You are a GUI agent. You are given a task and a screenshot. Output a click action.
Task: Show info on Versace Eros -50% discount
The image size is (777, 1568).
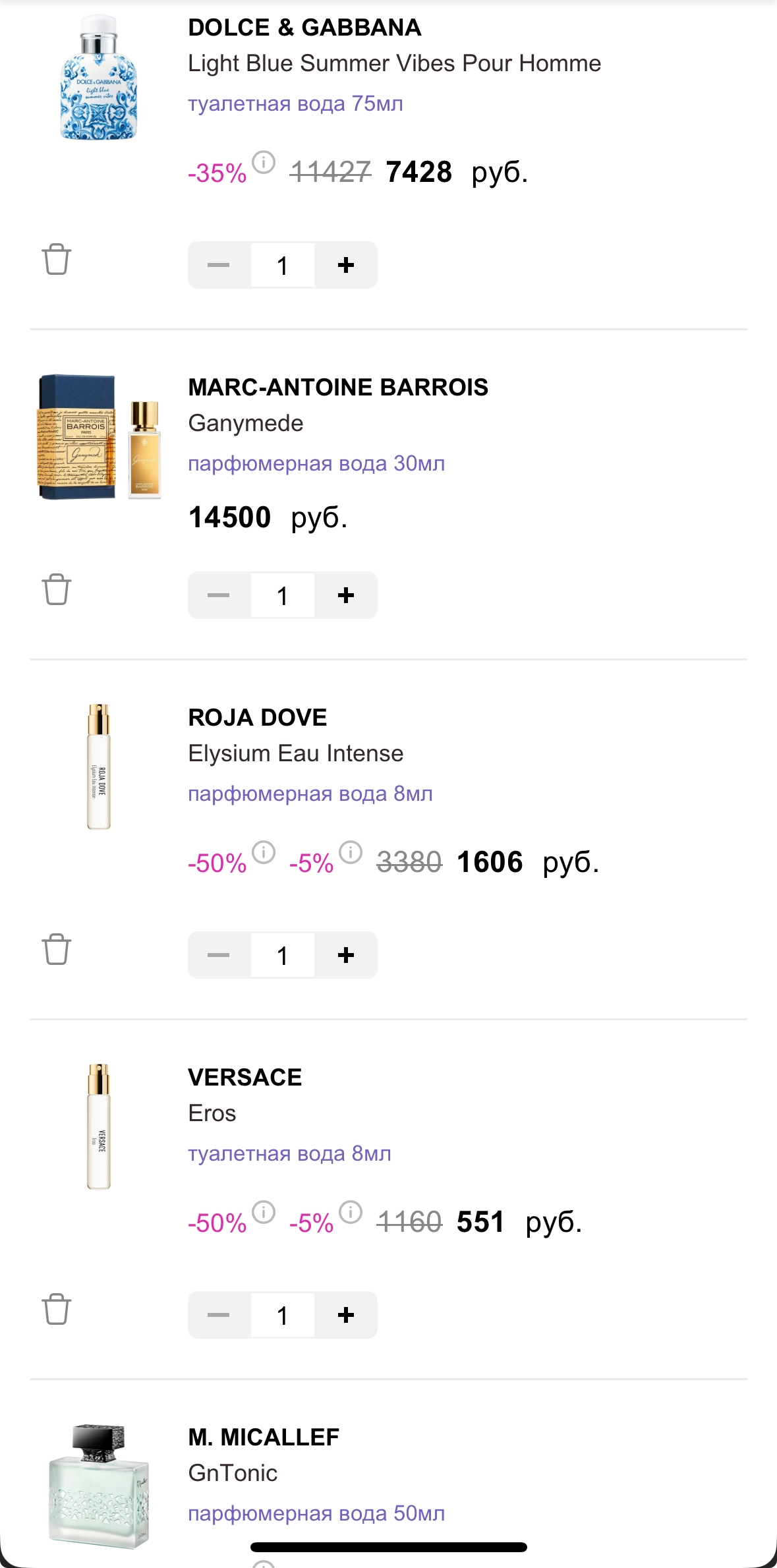click(x=264, y=1212)
